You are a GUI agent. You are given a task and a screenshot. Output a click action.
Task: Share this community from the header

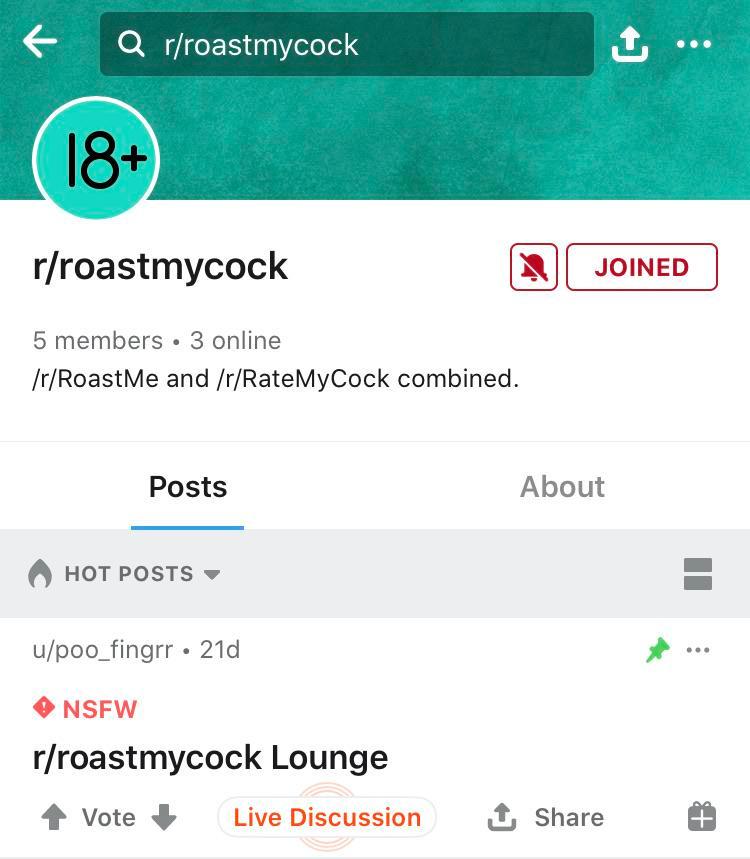630,44
